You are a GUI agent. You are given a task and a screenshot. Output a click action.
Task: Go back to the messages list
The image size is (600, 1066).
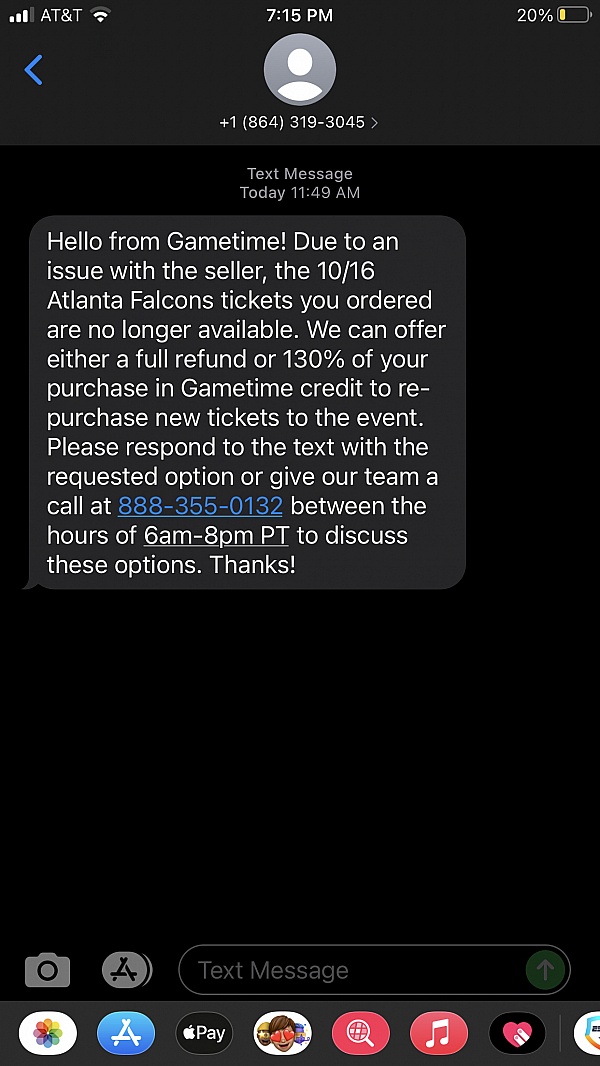pos(34,70)
